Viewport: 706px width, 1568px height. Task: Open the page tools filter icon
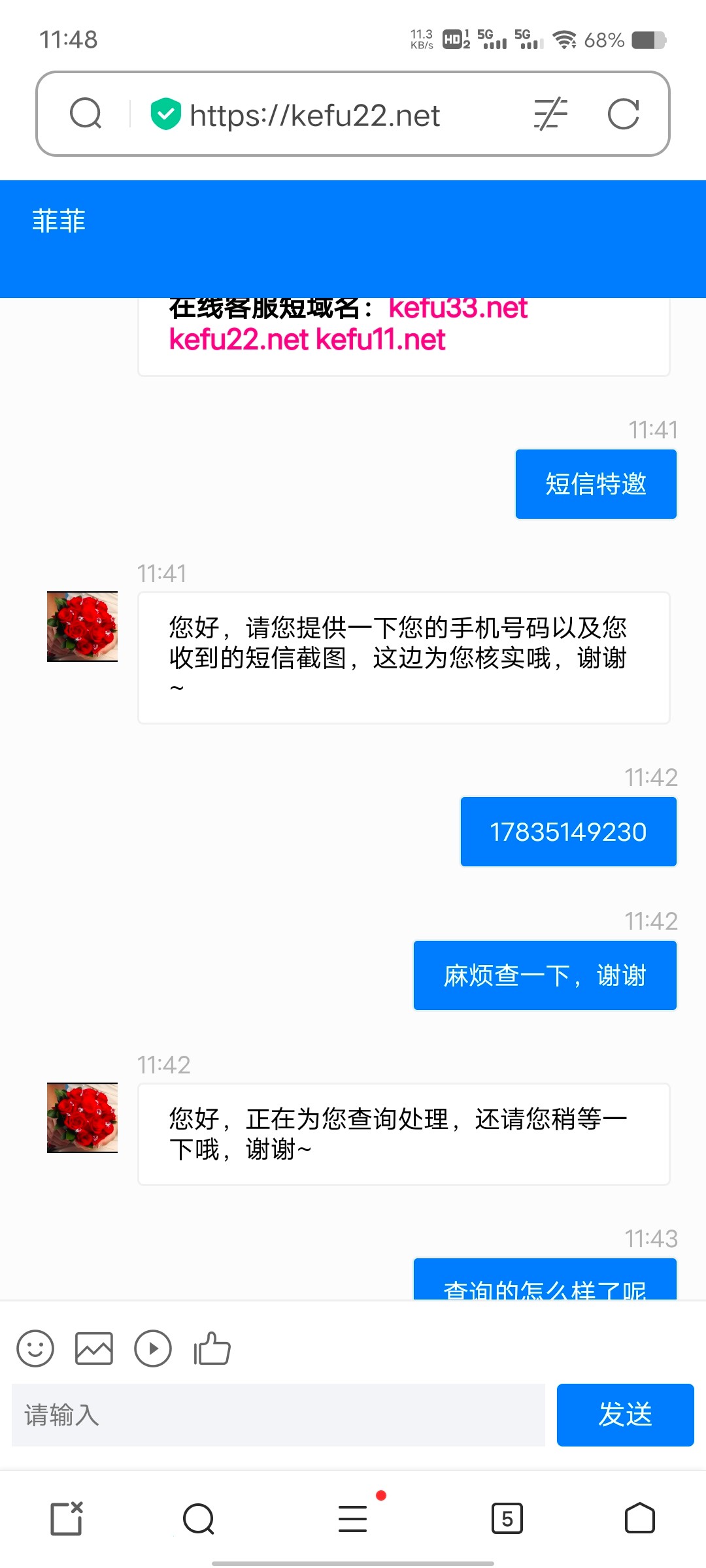click(x=550, y=114)
